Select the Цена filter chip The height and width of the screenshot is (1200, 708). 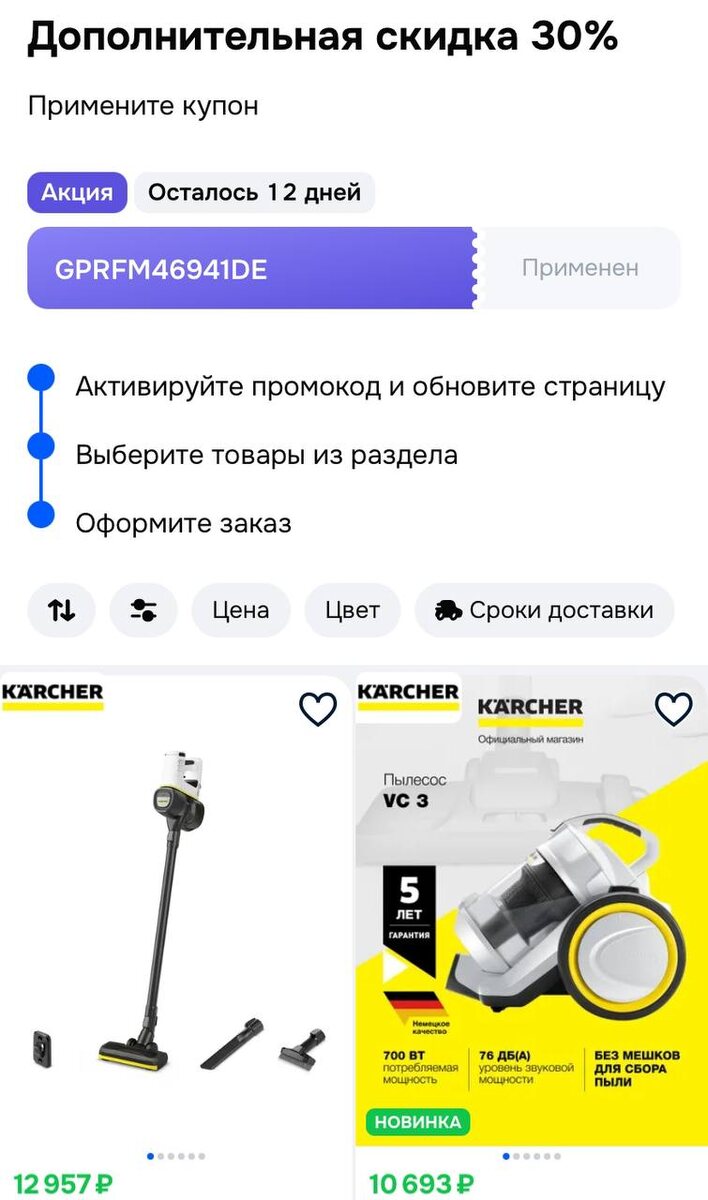click(x=241, y=610)
